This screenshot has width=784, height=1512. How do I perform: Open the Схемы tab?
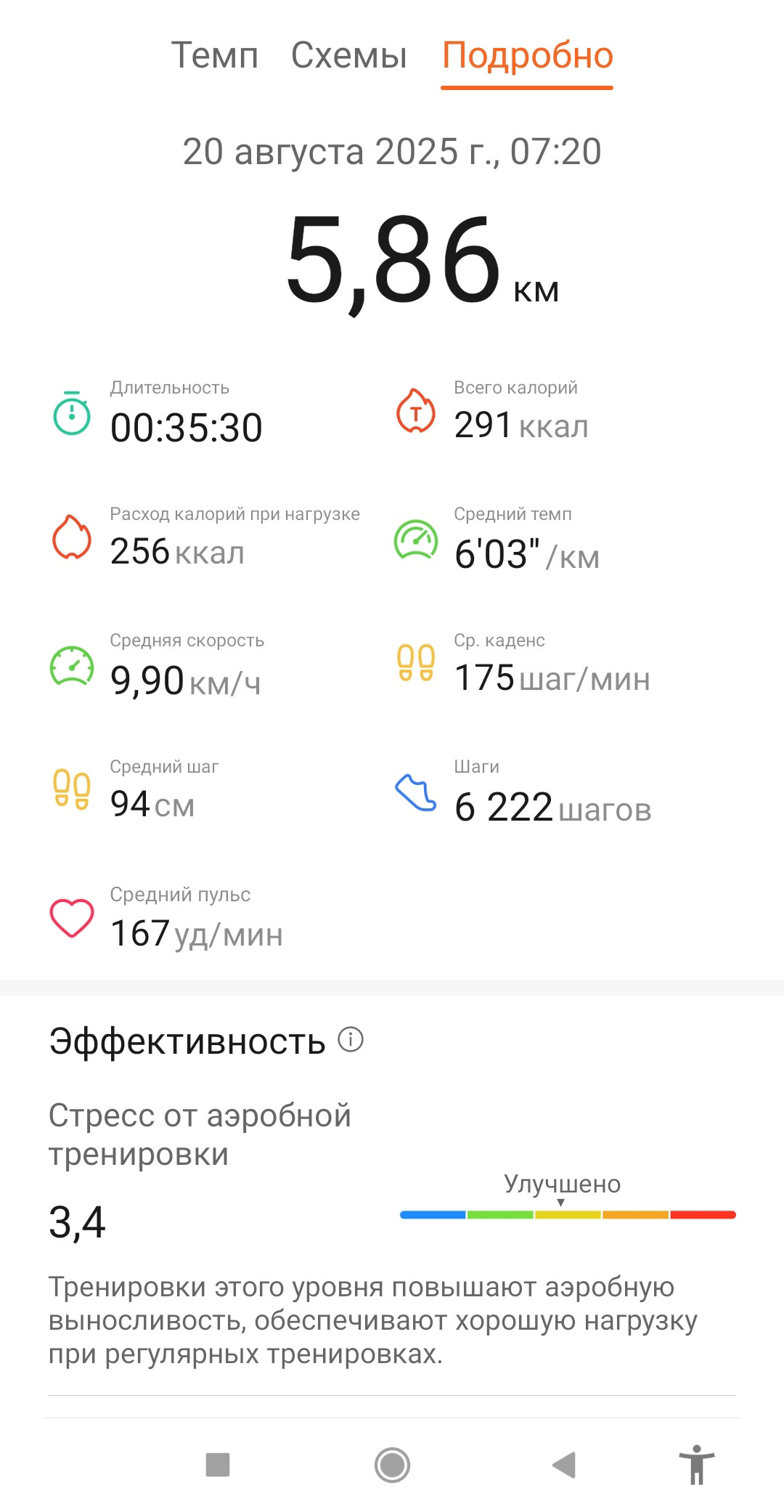pyautogui.click(x=349, y=55)
